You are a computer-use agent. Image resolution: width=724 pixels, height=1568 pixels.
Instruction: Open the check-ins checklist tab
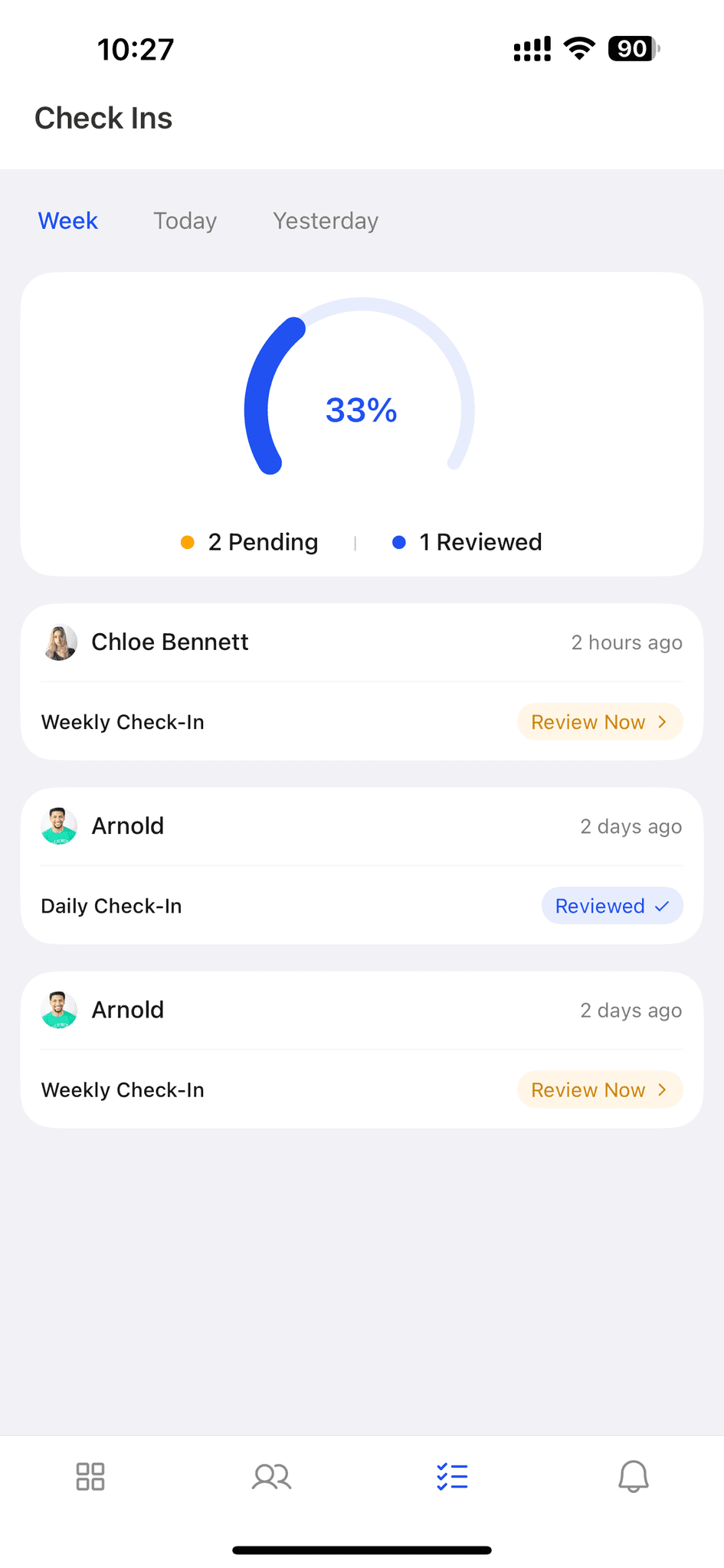point(452,1476)
